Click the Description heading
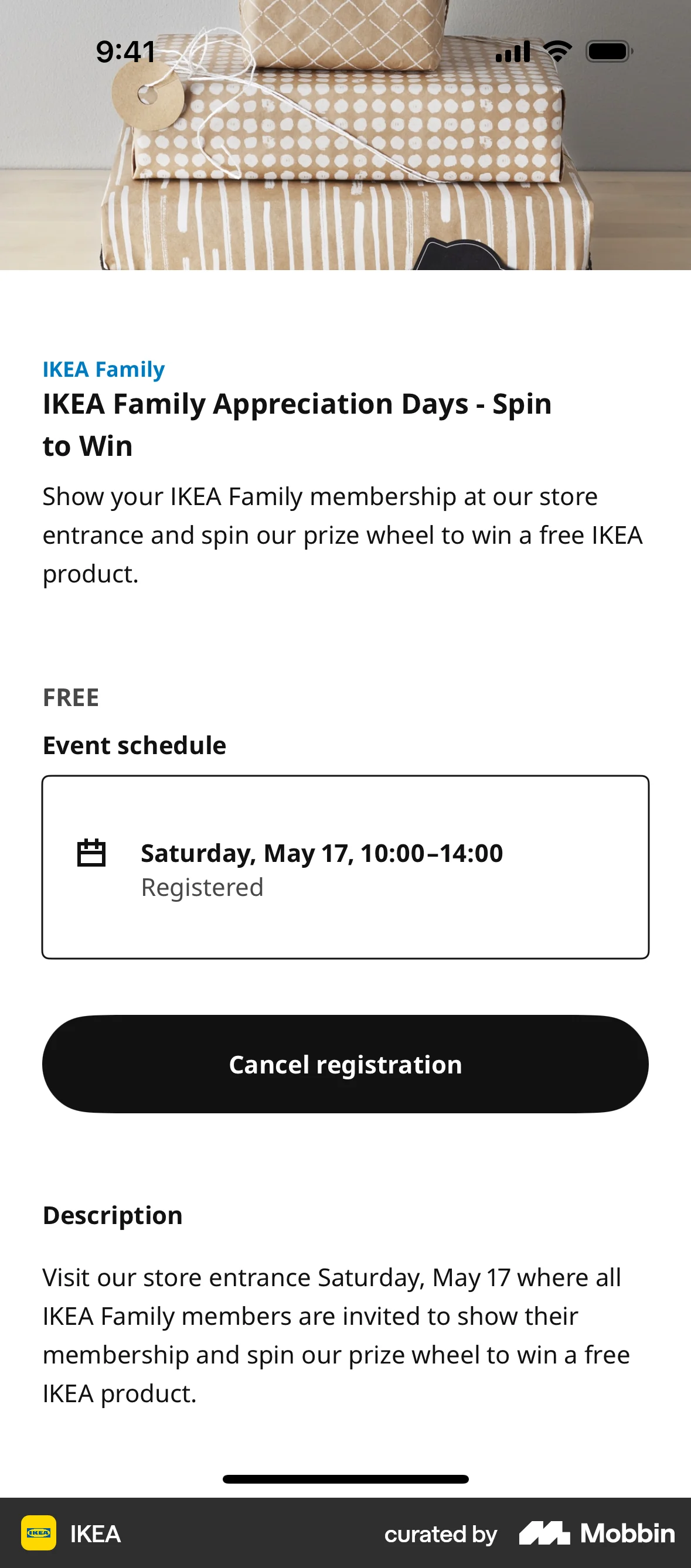Screen dimensions: 691x1568 112,1215
